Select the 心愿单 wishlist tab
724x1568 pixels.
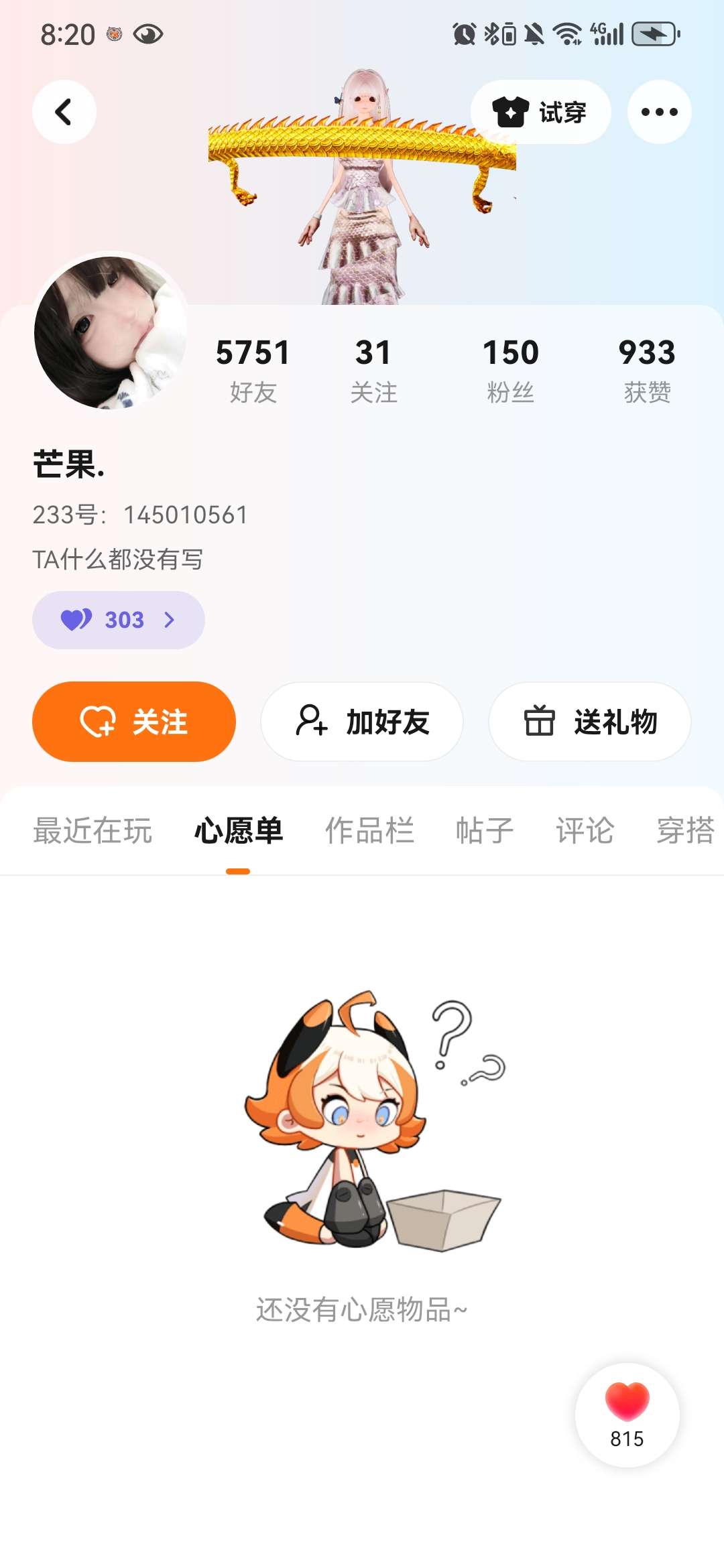click(239, 831)
